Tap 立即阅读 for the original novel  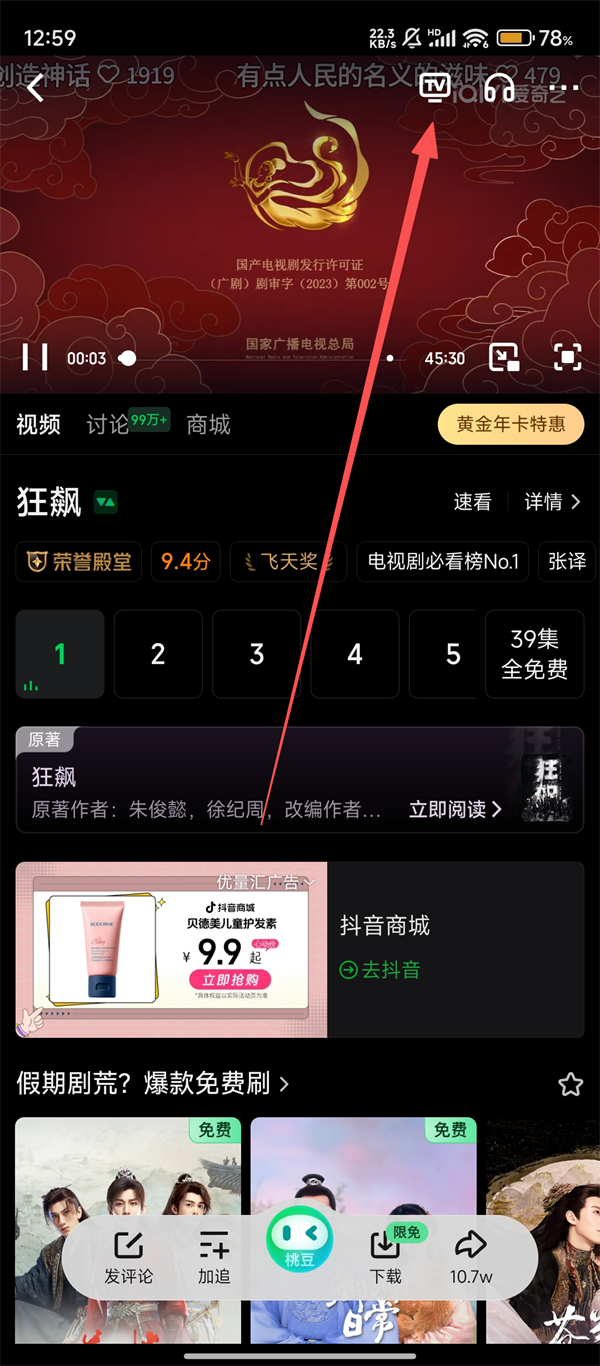pos(455,809)
